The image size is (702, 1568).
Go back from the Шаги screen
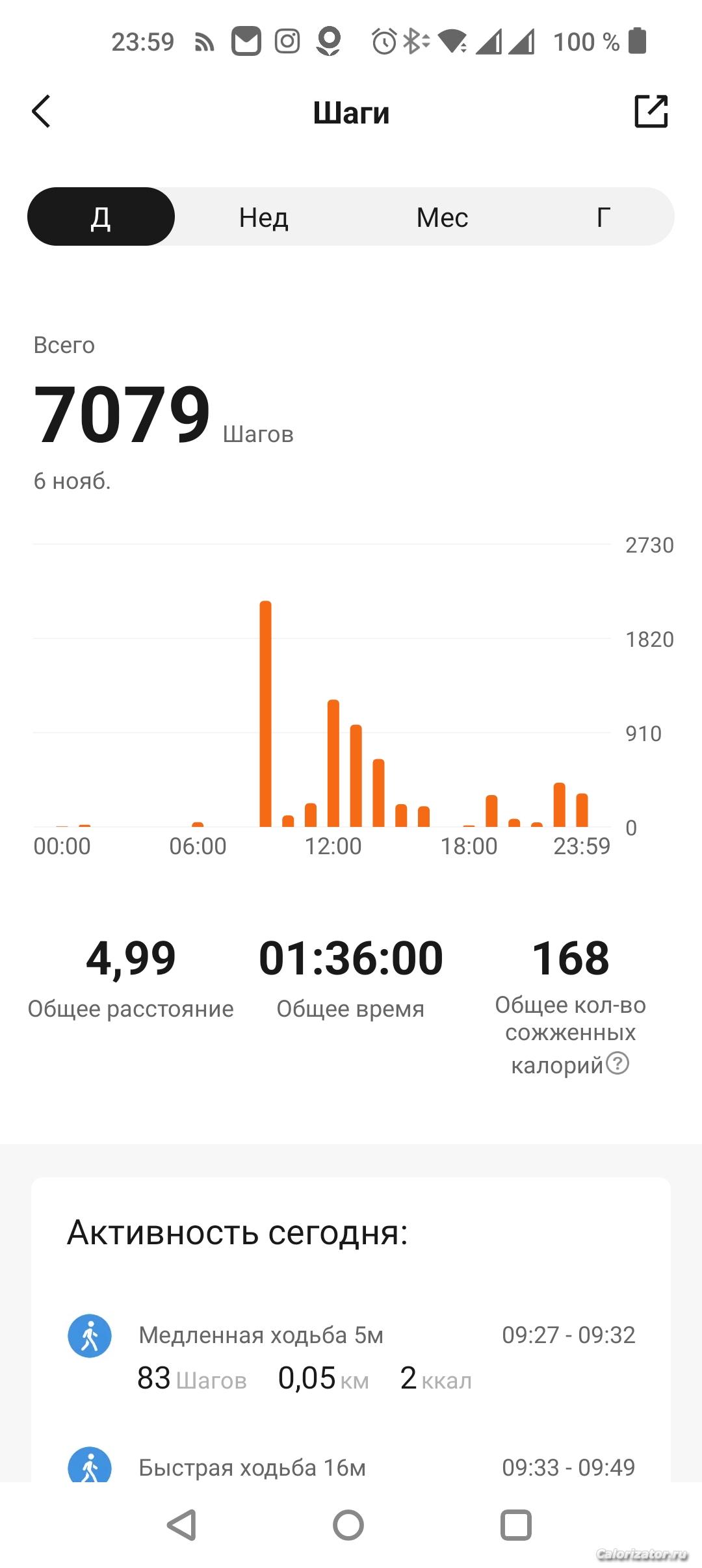(x=42, y=112)
